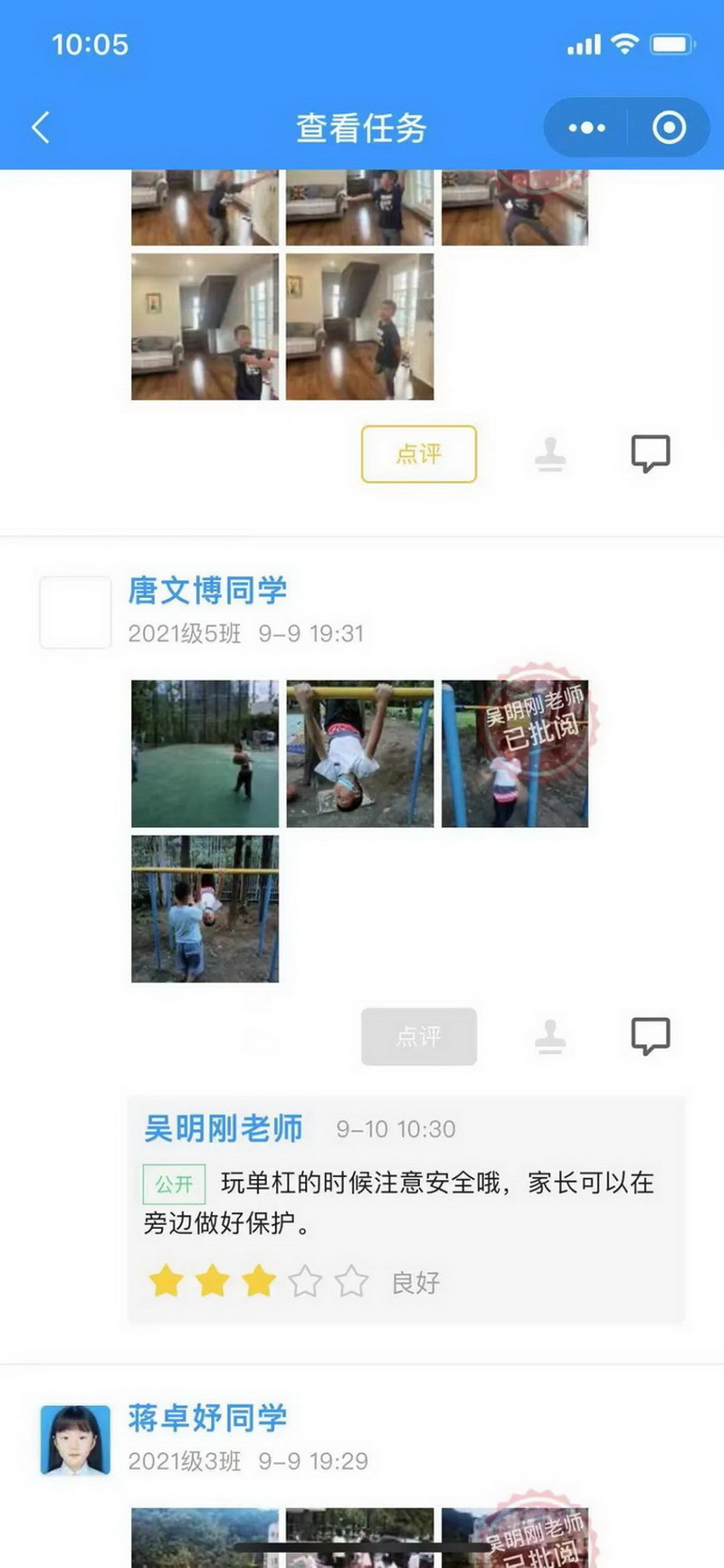This screenshot has width=724, height=1568.
Task: Tap stamp icon beside the yellow 点评 button
Action: tap(549, 453)
